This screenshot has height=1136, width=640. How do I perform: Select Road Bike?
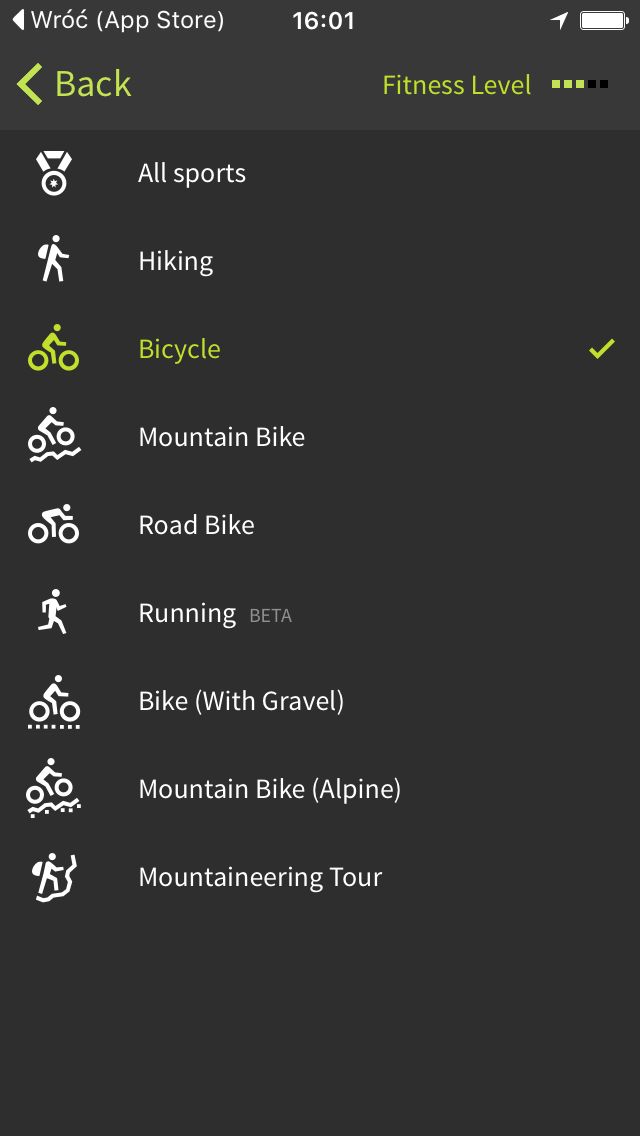(x=320, y=525)
